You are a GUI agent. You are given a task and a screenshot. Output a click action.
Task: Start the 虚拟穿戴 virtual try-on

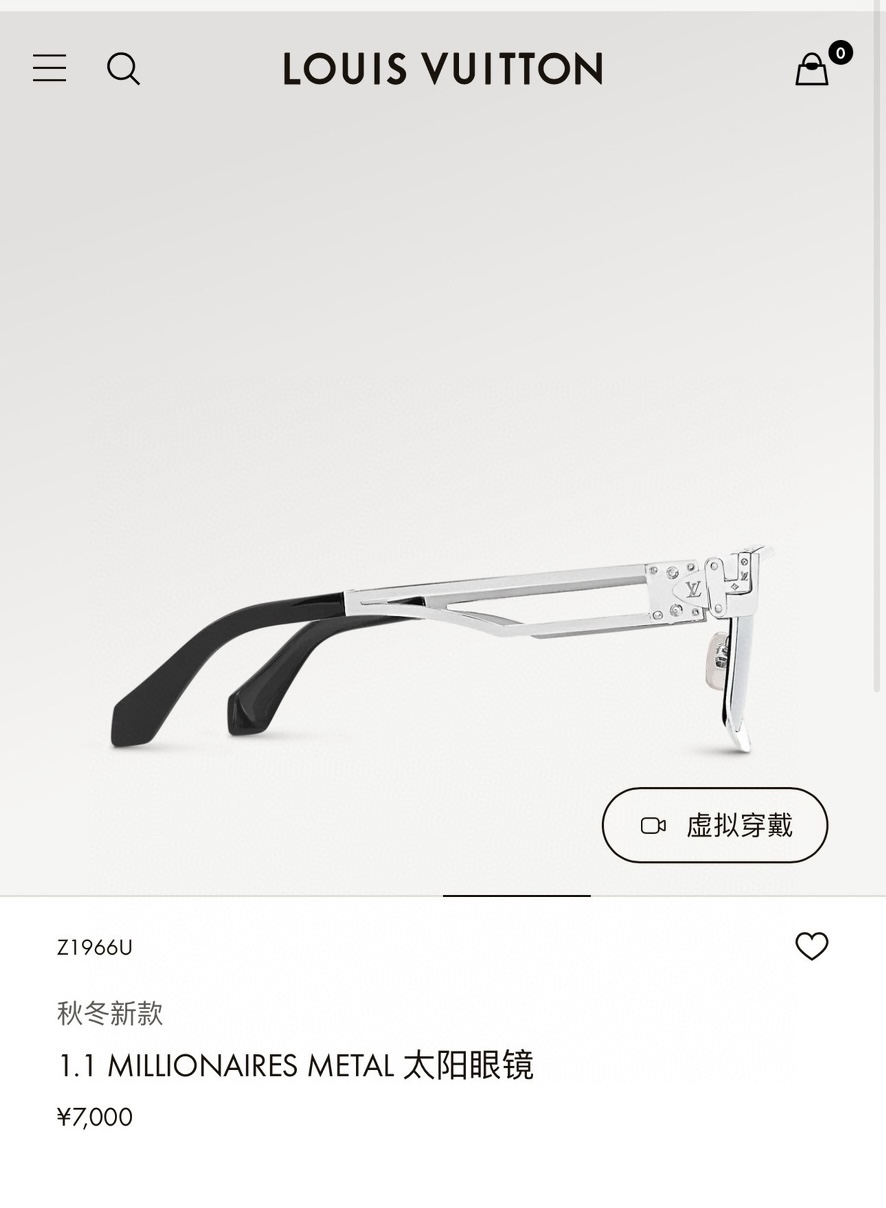[x=714, y=825]
